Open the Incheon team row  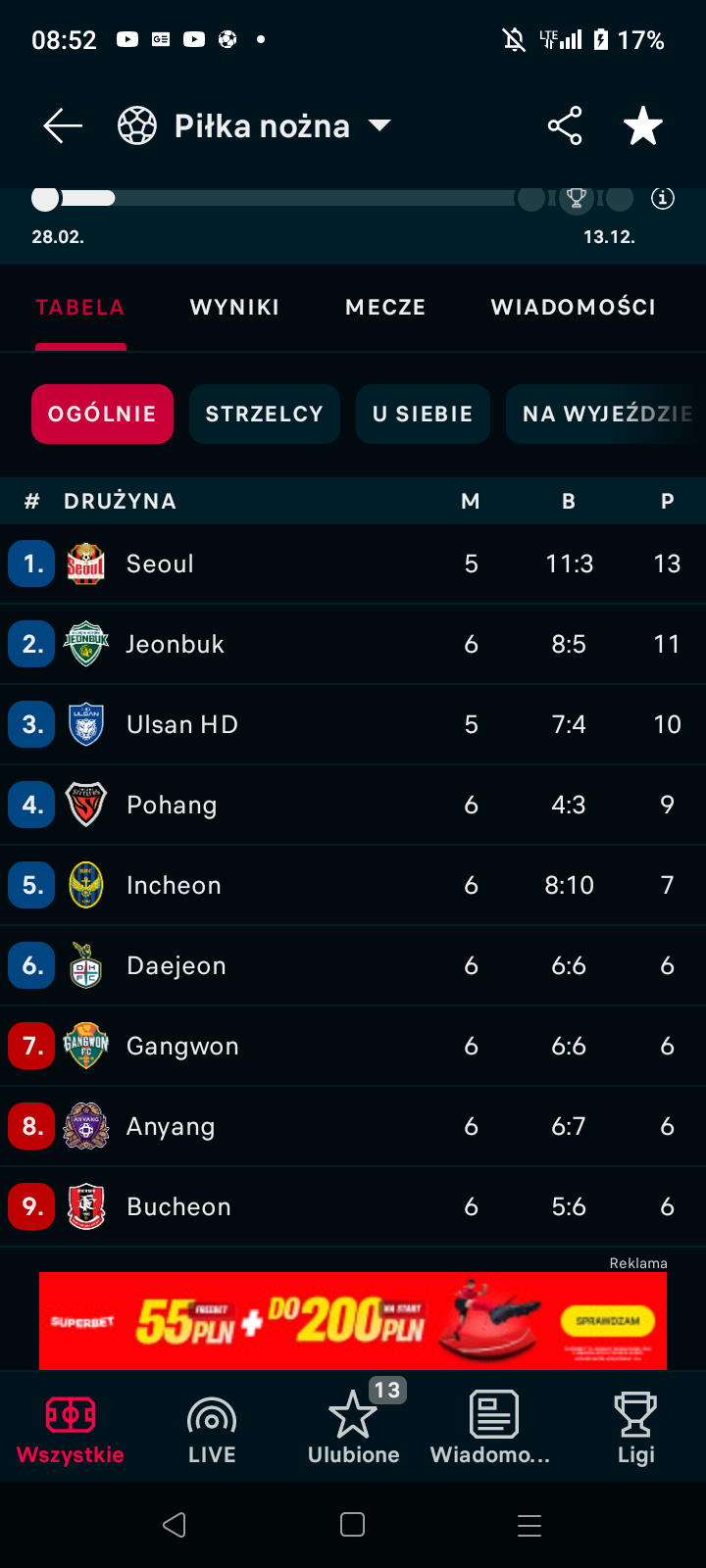click(174, 886)
